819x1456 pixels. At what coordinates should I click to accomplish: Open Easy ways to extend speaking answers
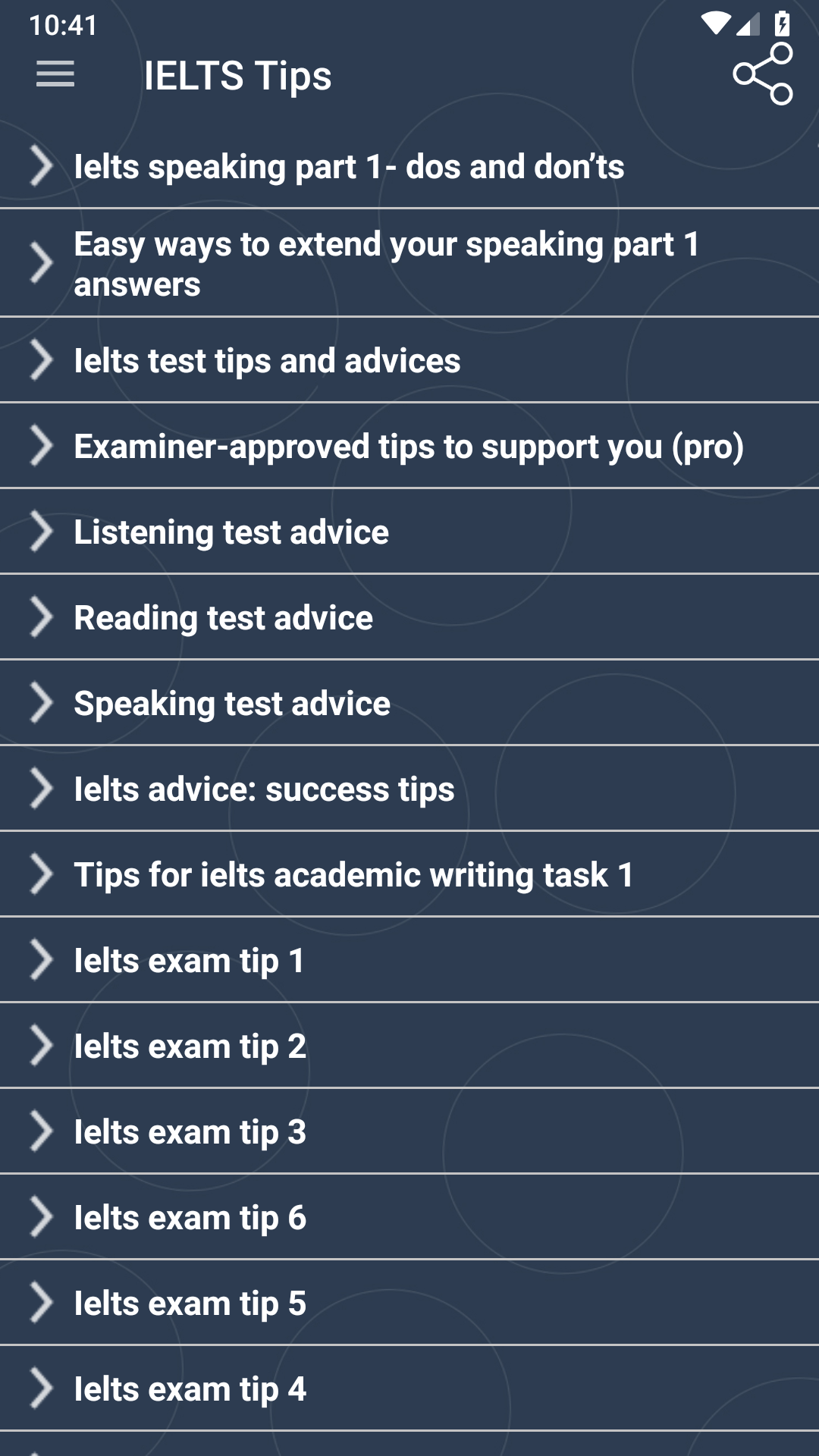(x=387, y=264)
